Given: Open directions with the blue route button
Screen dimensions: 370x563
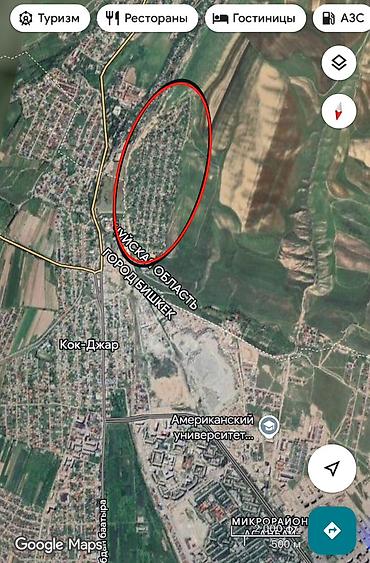Looking at the screenshot, I should (332, 530).
